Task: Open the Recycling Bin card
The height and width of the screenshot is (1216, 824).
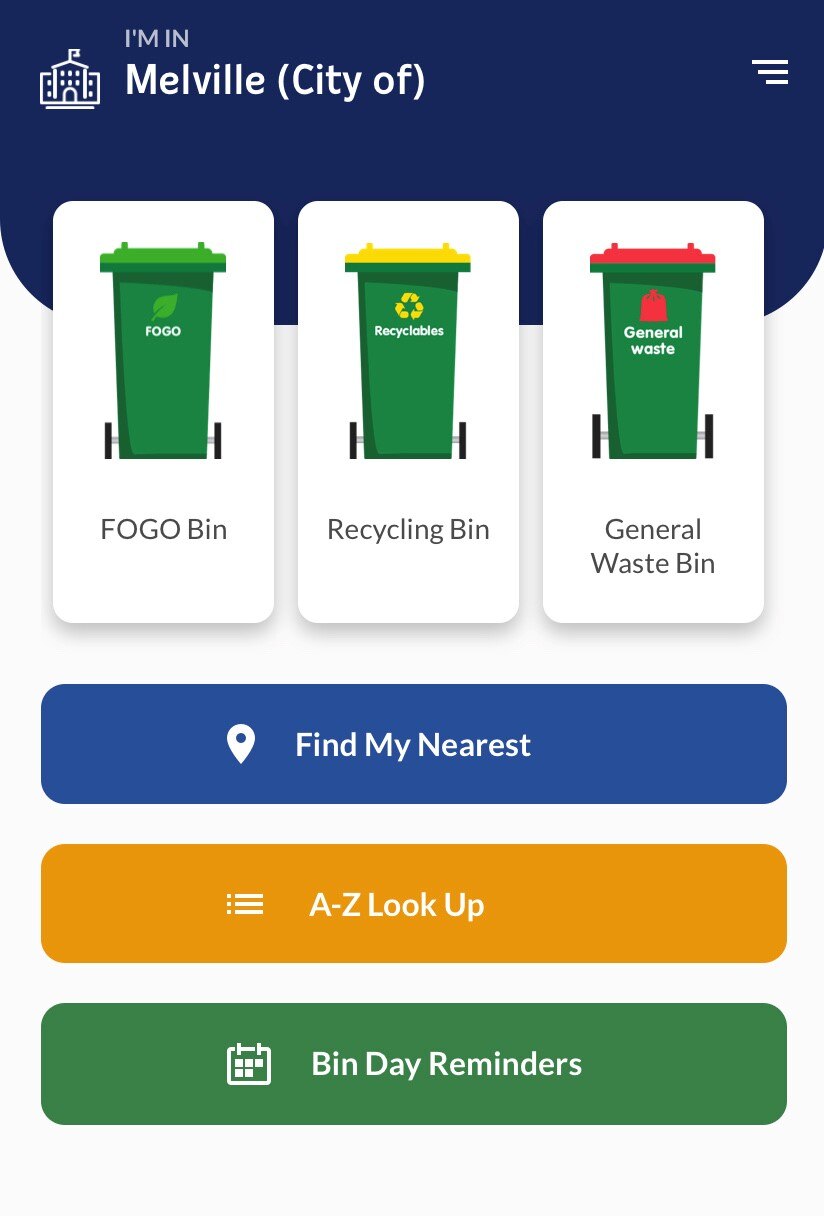Action: (408, 410)
